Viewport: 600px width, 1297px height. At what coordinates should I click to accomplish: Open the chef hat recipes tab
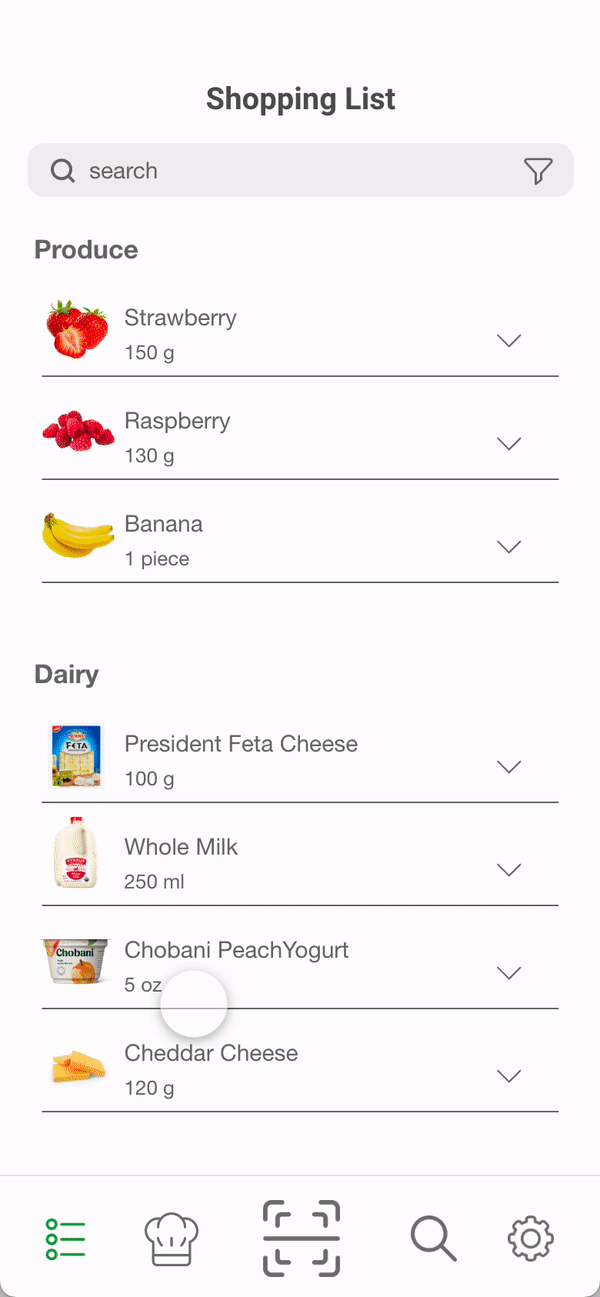click(172, 1239)
